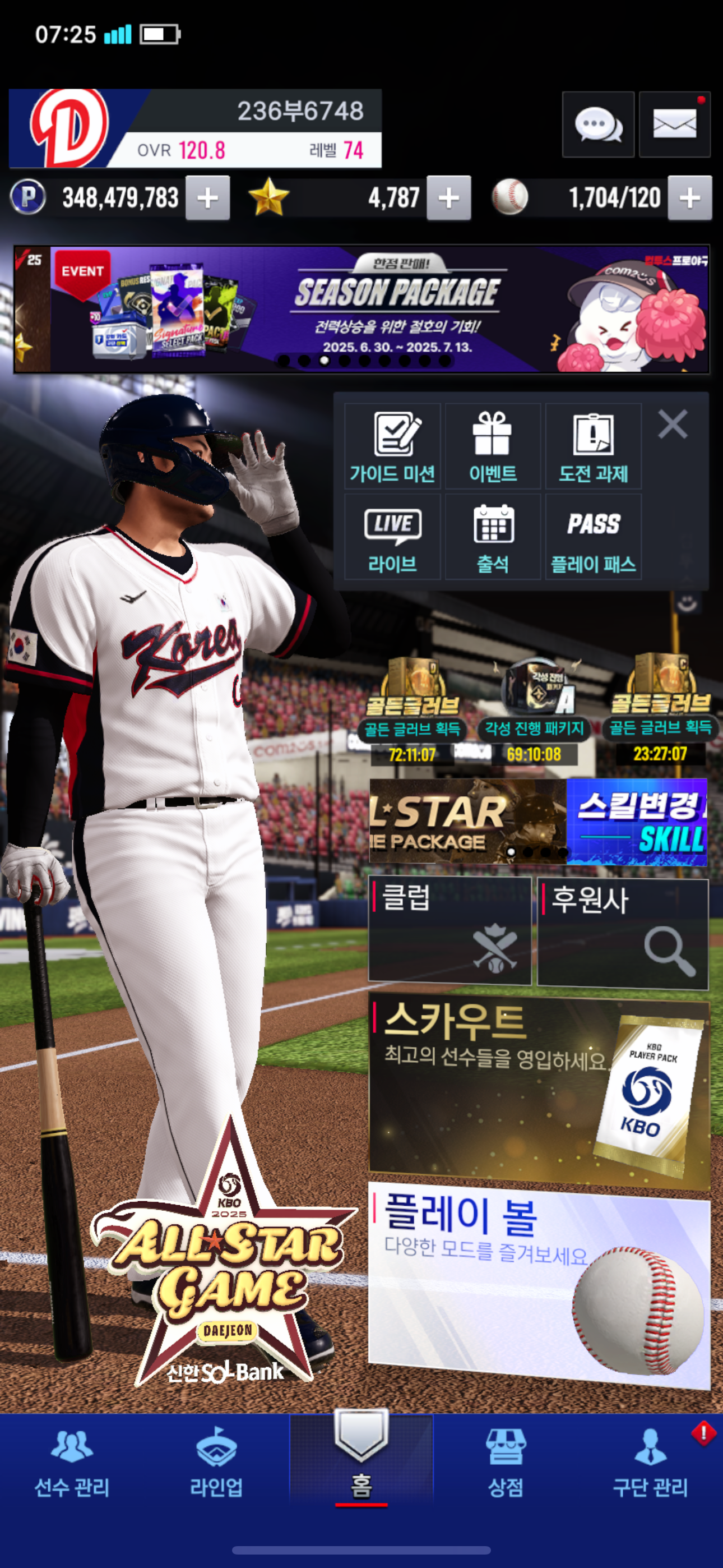Switch to the 상점 shop tab
This screenshot has height=1568, width=723.
(x=506, y=1462)
